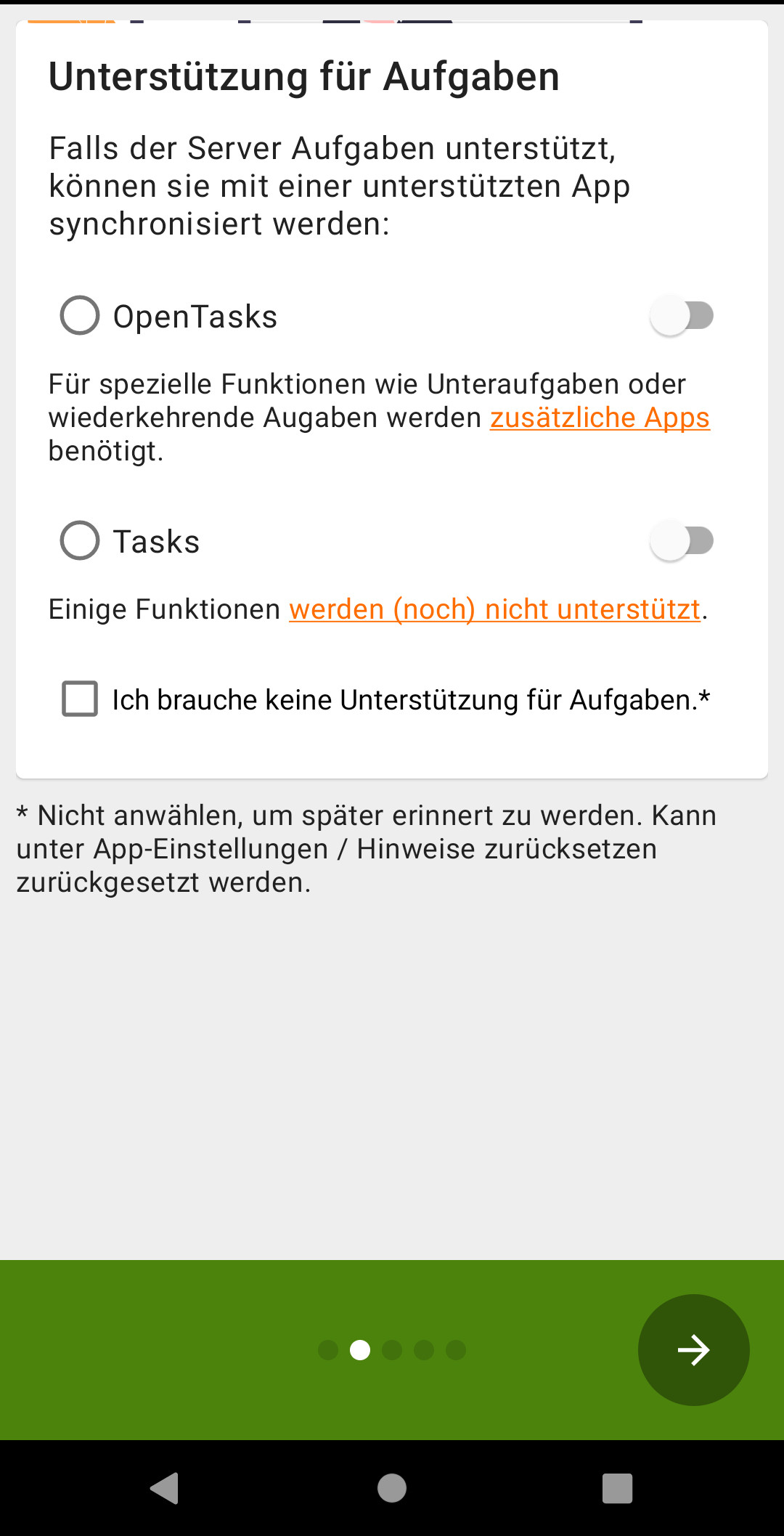Open the 'zusätzliche Apps' link

coord(600,418)
